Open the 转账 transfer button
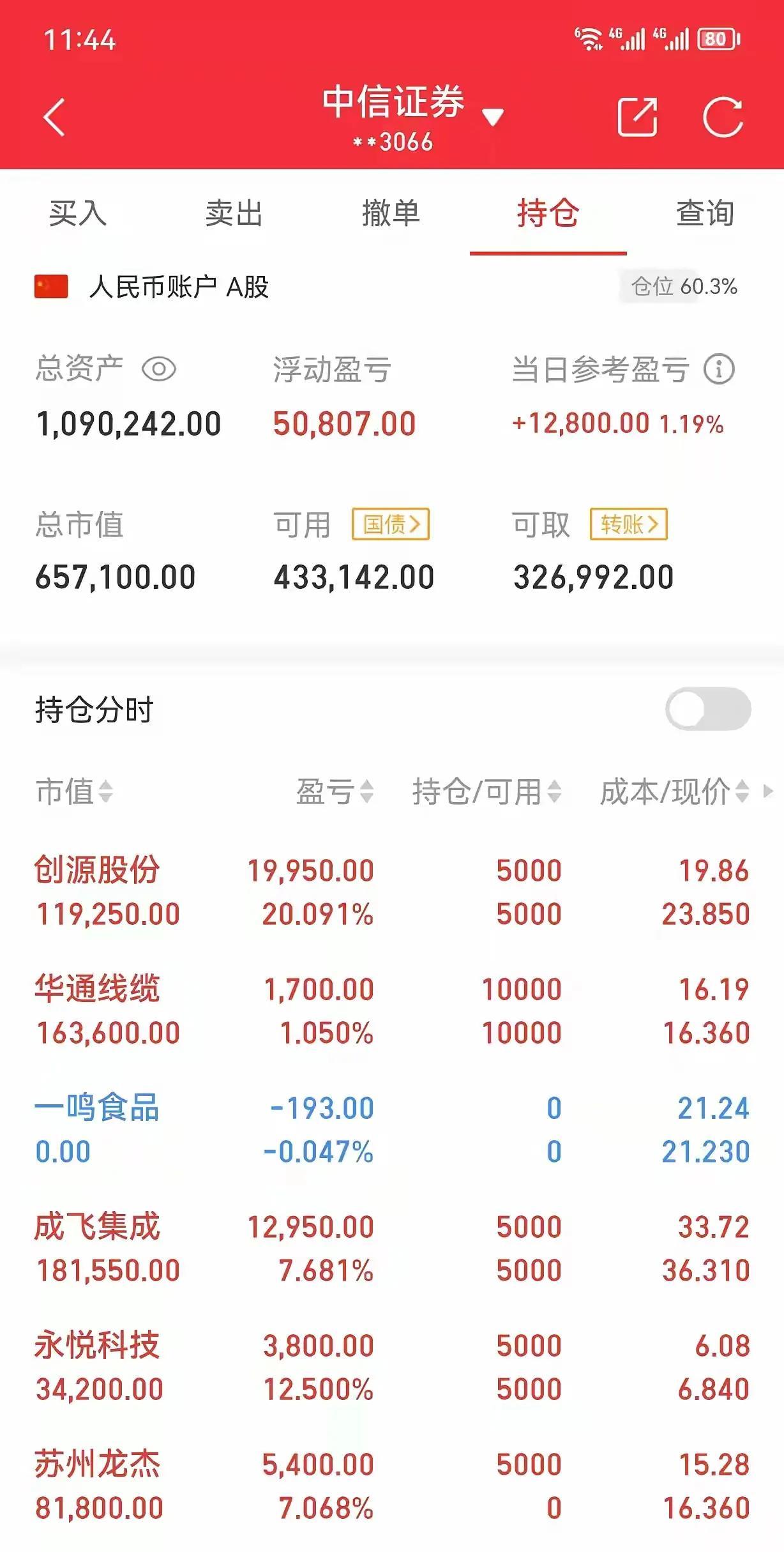Screen dimensions: 784x1552 click(629, 524)
